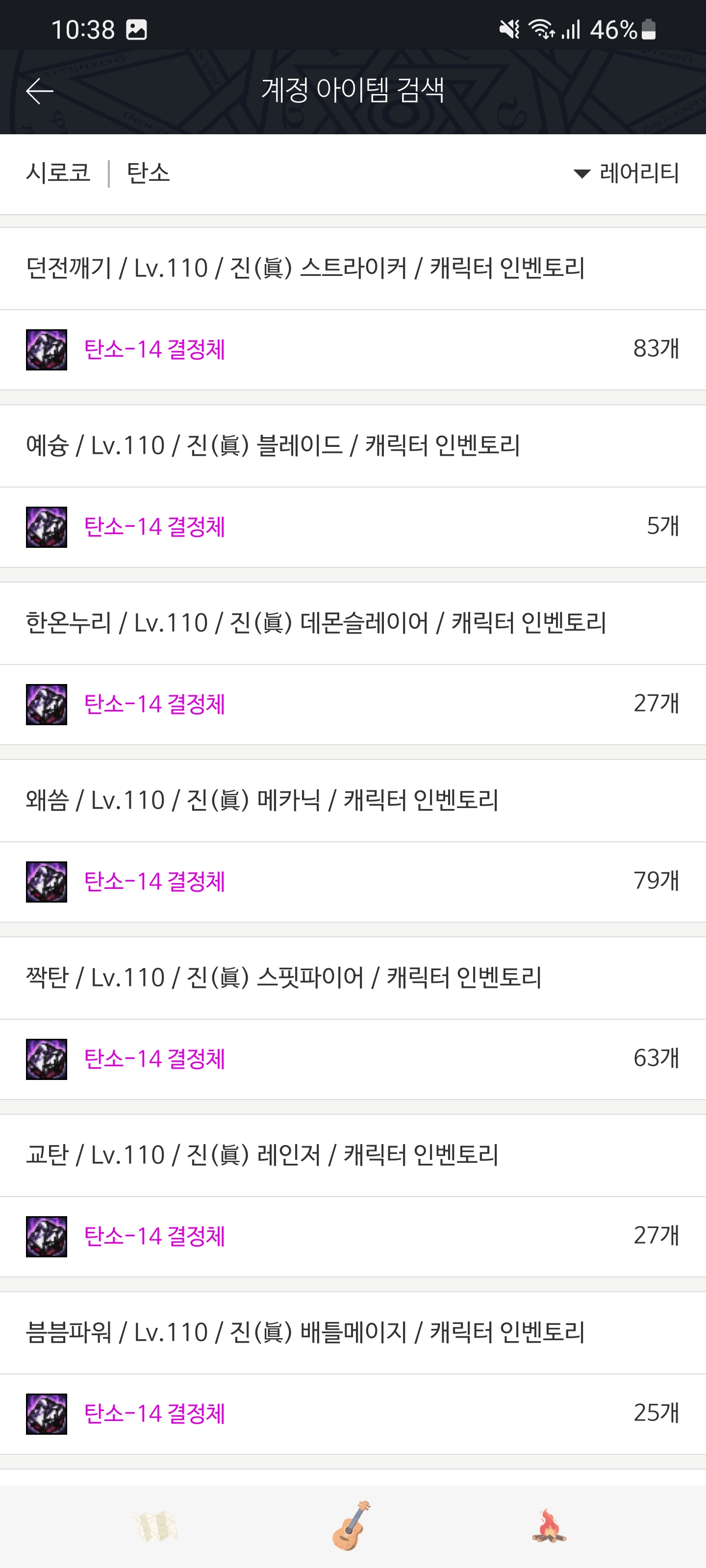The height and width of the screenshot is (1568, 706).
Task: Open 던전깨기's 탄소-14 결정체 item
Action: tap(155, 349)
